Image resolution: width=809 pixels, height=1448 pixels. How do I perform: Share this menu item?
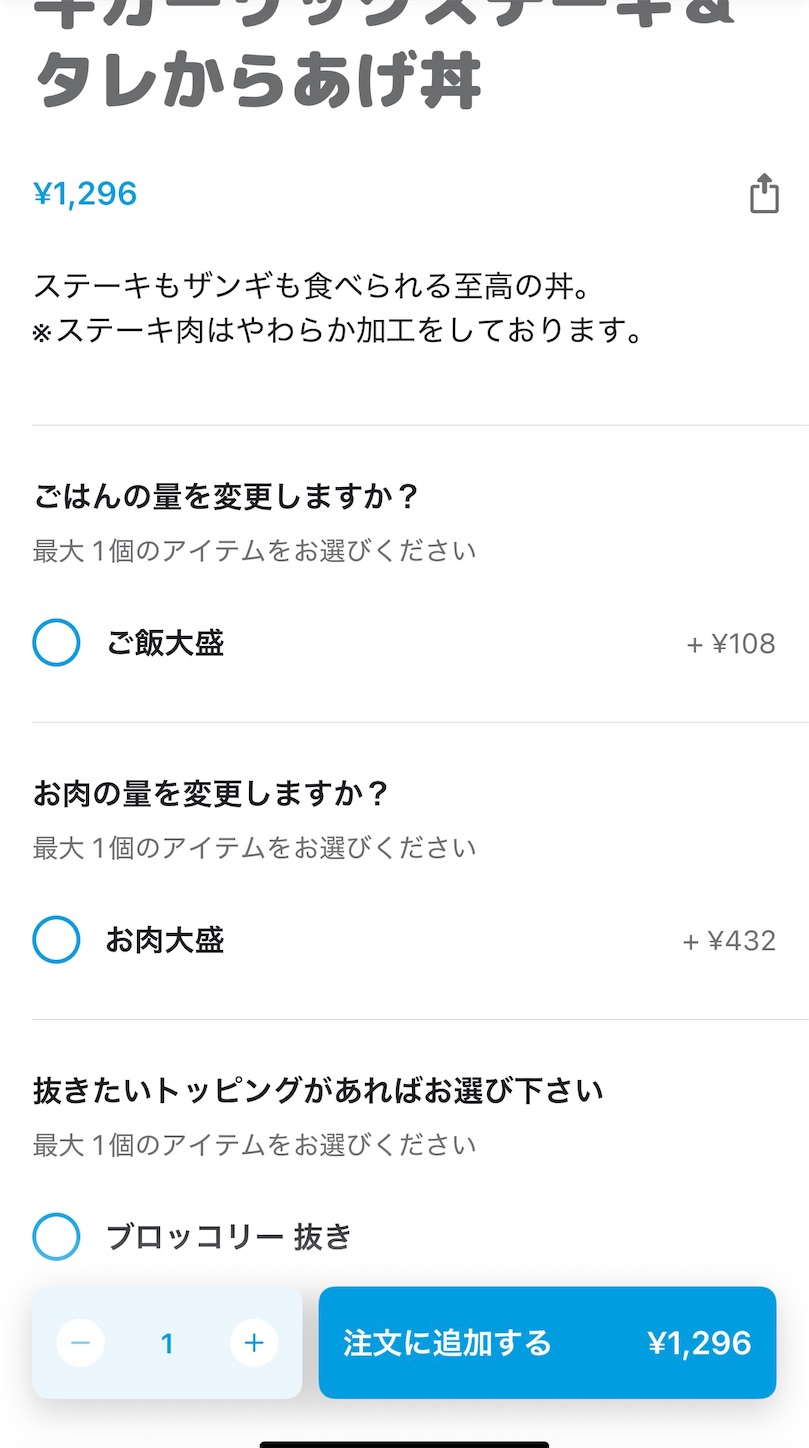click(764, 194)
